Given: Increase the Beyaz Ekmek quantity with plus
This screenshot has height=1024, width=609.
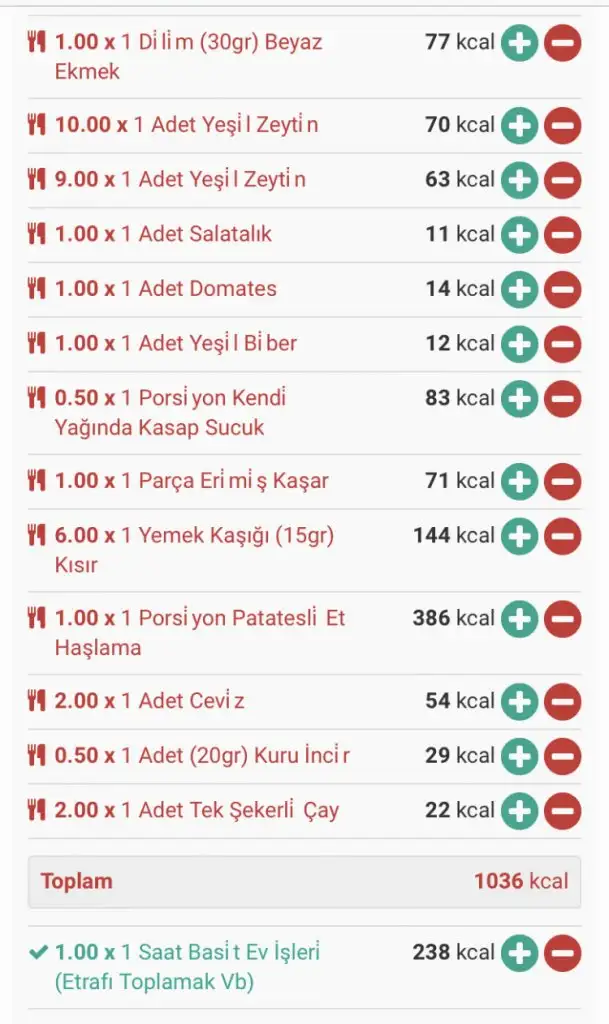Looking at the screenshot, I should coord(519,44).
